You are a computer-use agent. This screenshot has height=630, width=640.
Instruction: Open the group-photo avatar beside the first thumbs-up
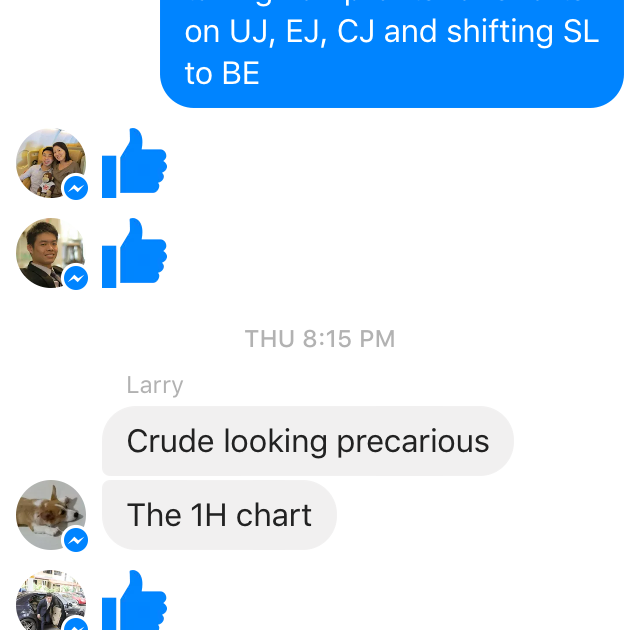pos(50,162)
